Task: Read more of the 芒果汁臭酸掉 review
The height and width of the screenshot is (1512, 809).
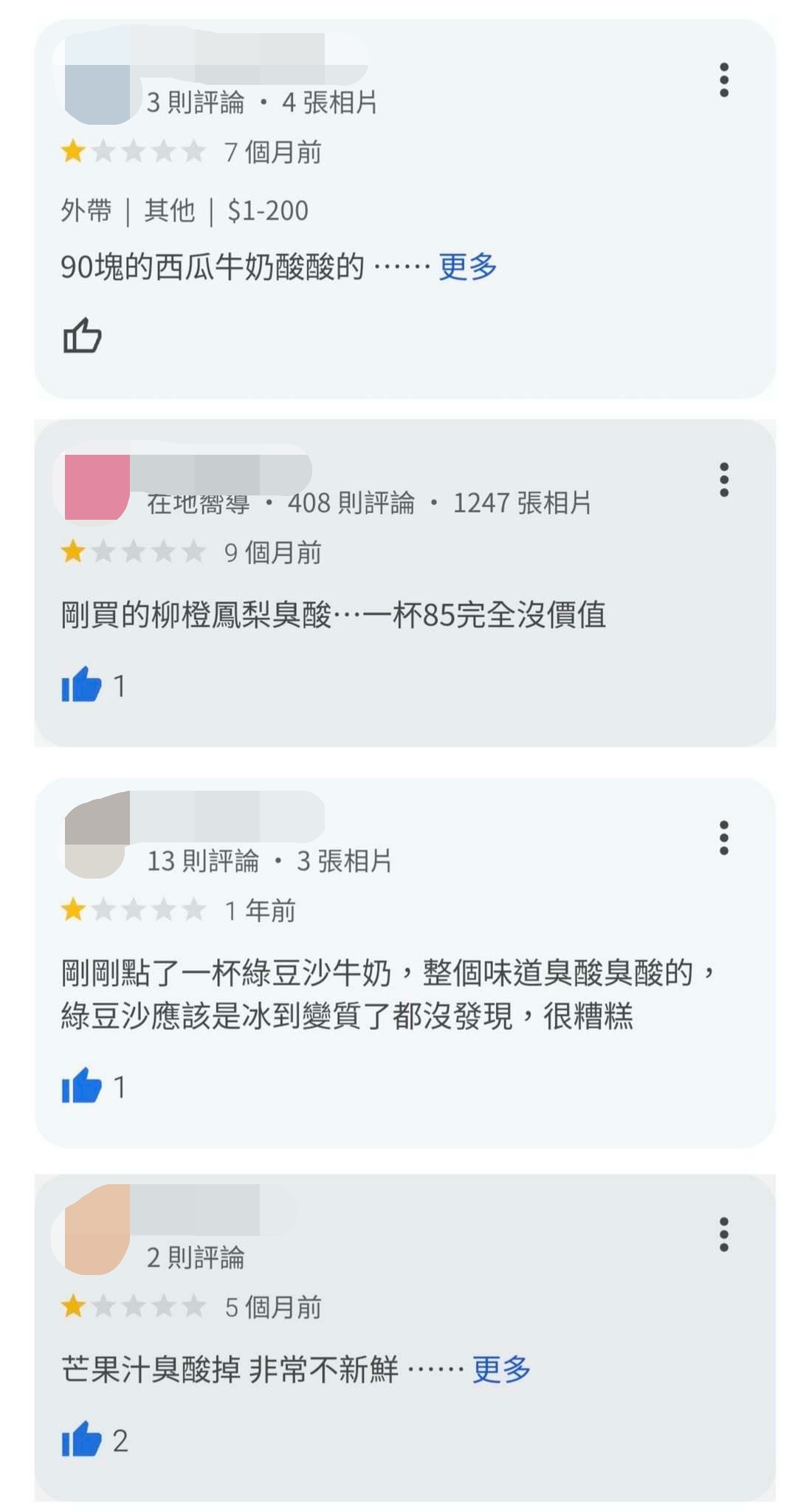Action: coord(501,1370)
